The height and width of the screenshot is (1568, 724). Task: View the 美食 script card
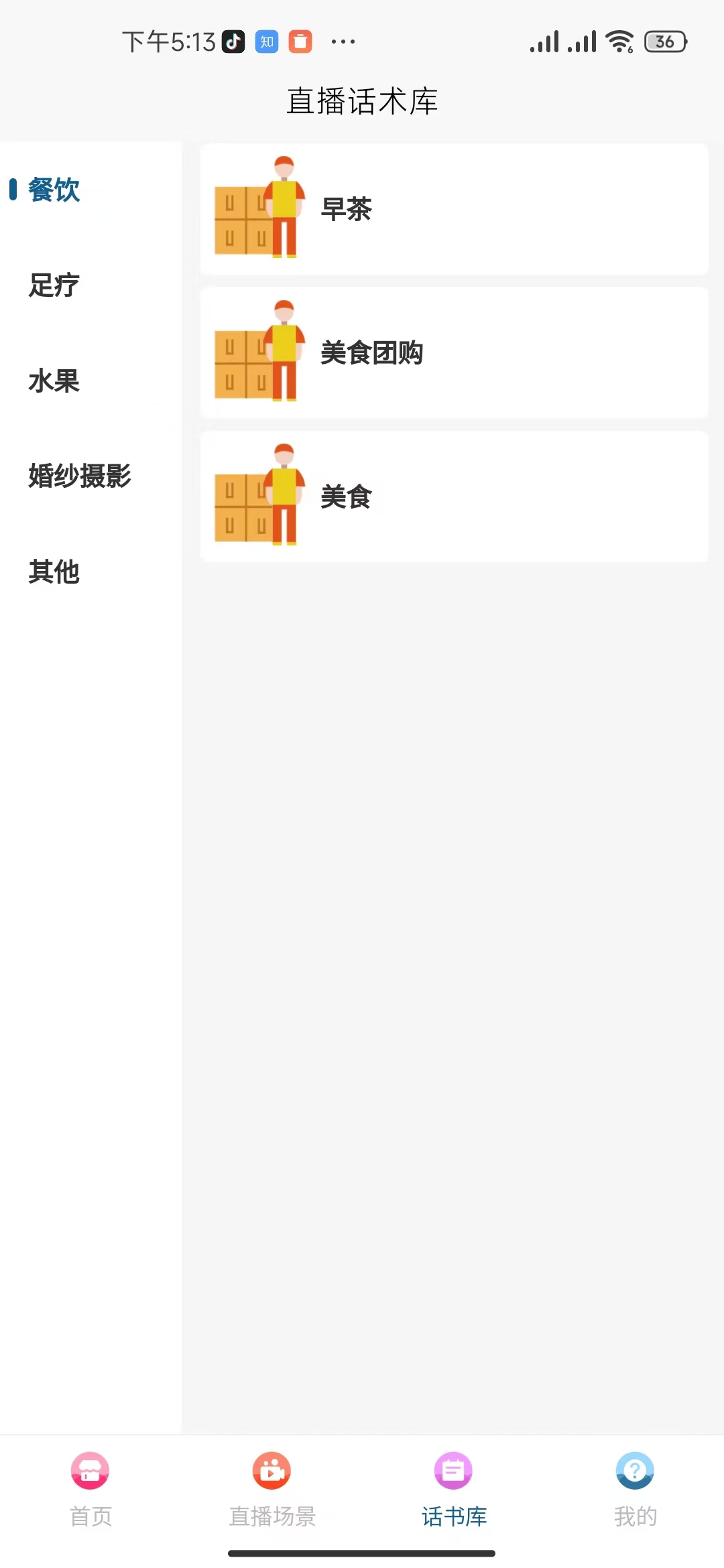(x=454, y=497)
